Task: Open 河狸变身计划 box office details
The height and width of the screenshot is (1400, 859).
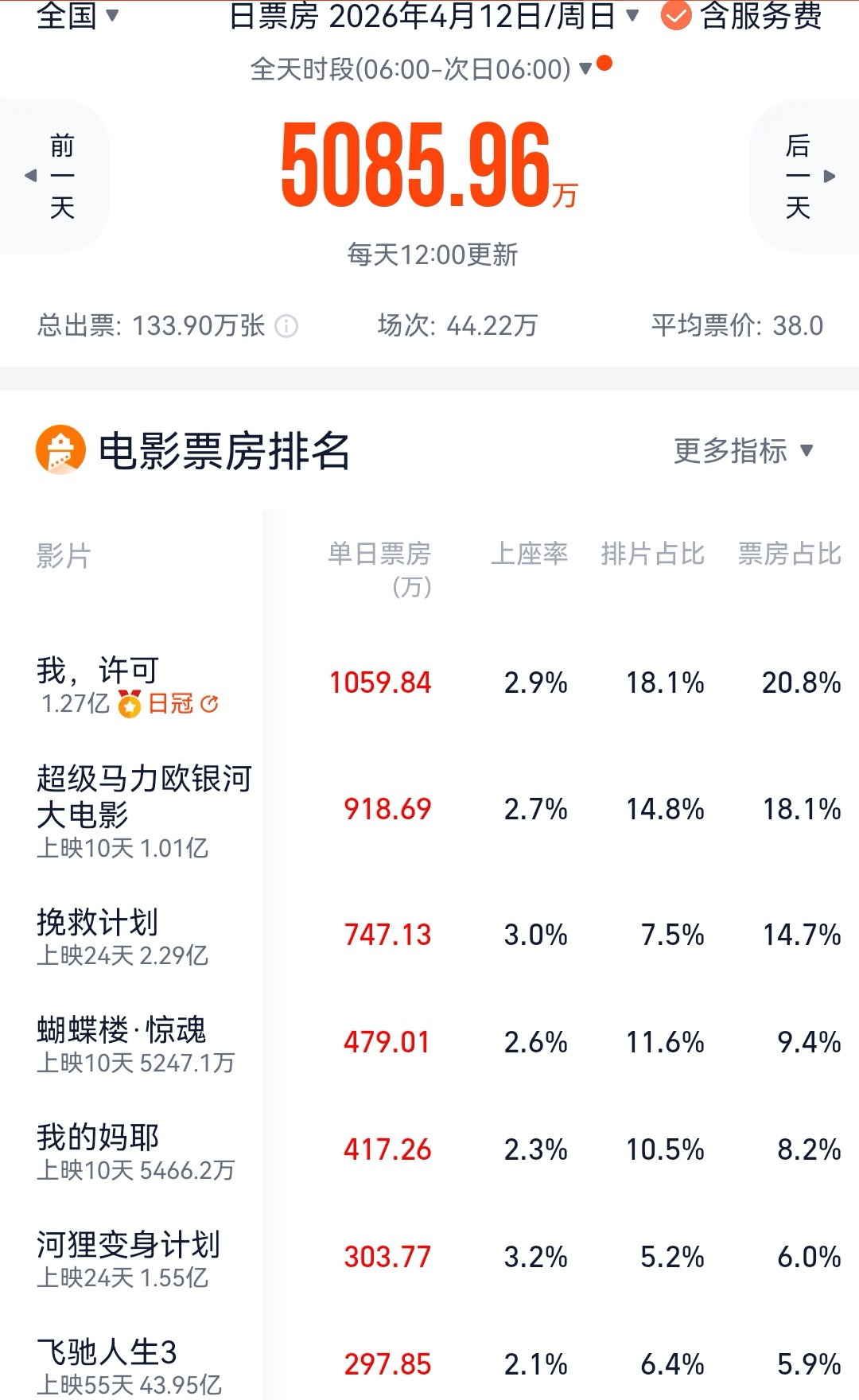Action: click(127, 1245)
